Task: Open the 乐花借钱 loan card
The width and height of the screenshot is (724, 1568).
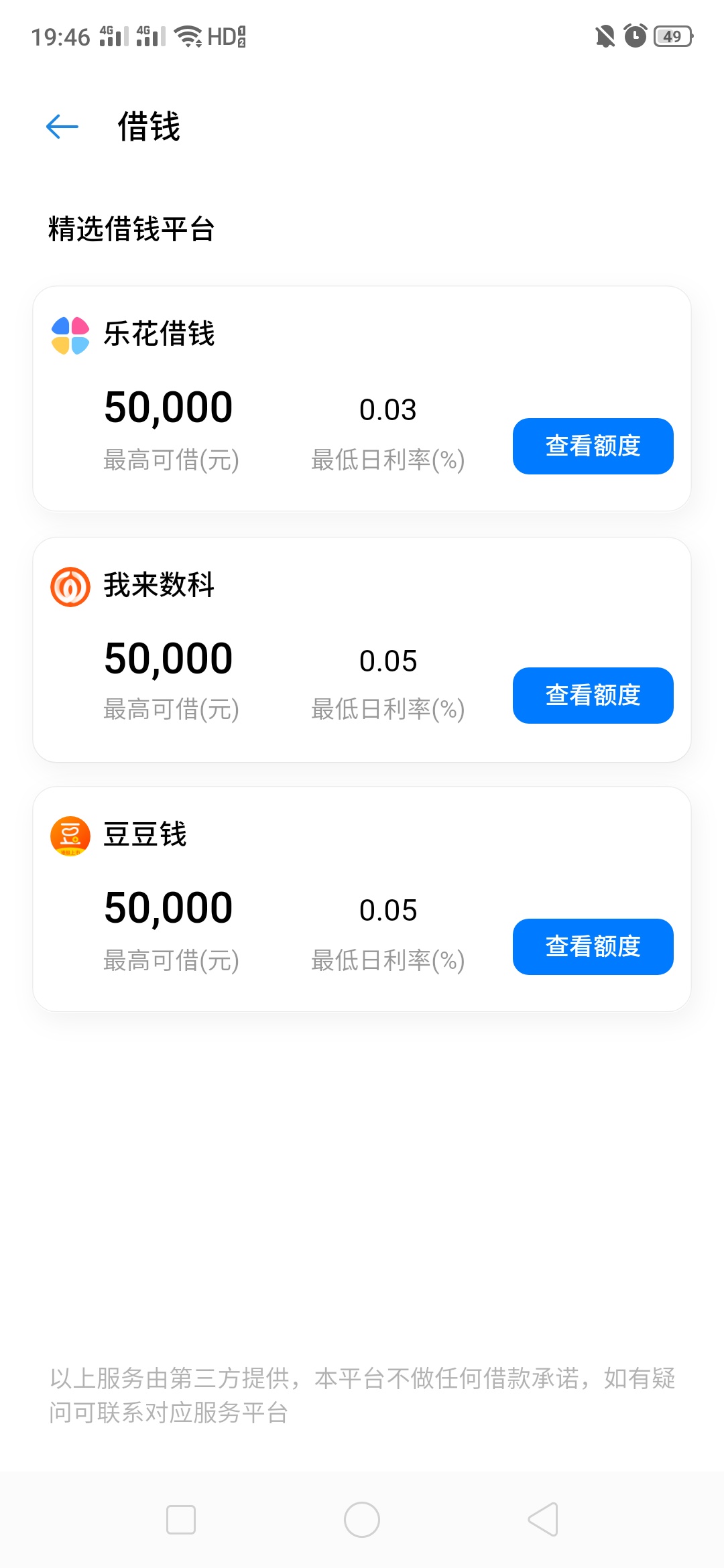Action: coord(362,399)
